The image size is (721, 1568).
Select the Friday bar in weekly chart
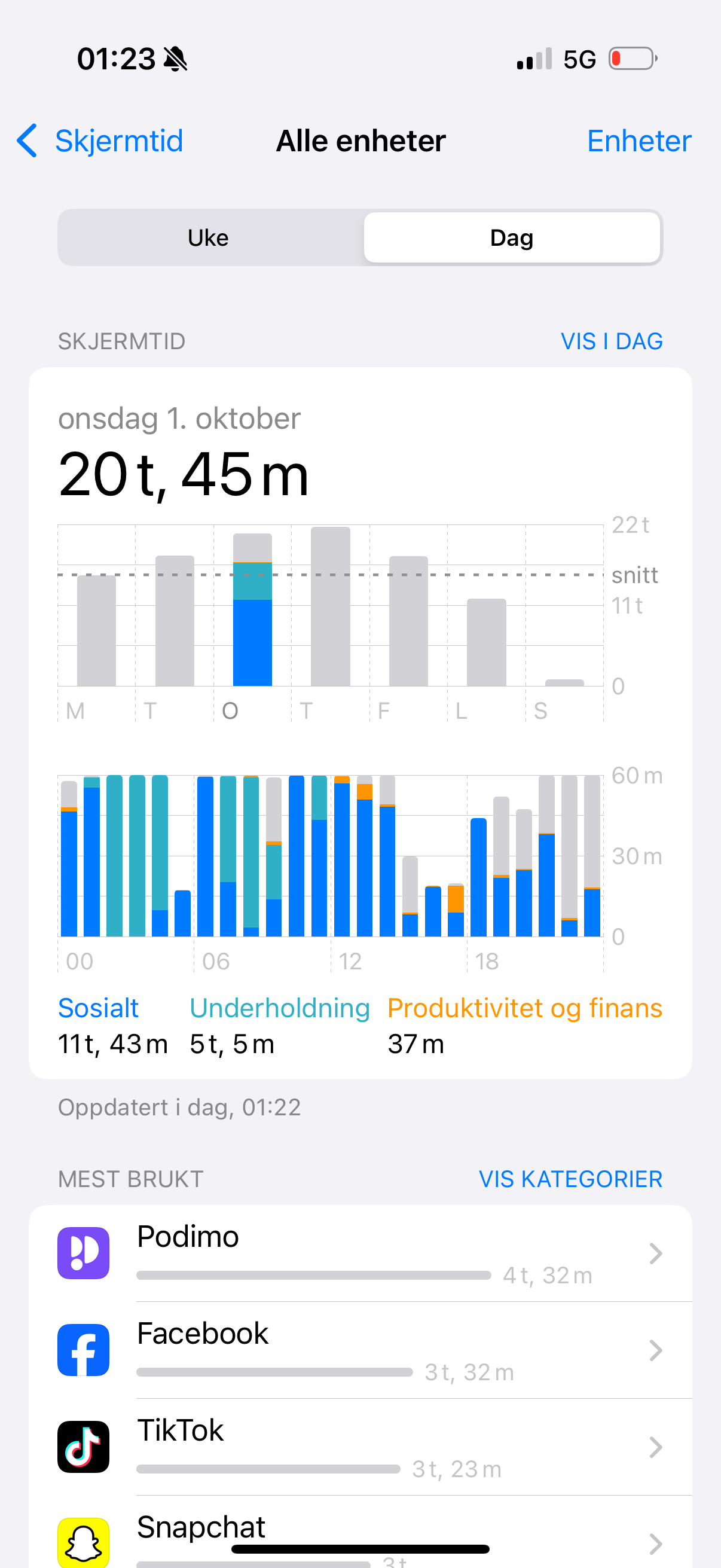[408, 621]
